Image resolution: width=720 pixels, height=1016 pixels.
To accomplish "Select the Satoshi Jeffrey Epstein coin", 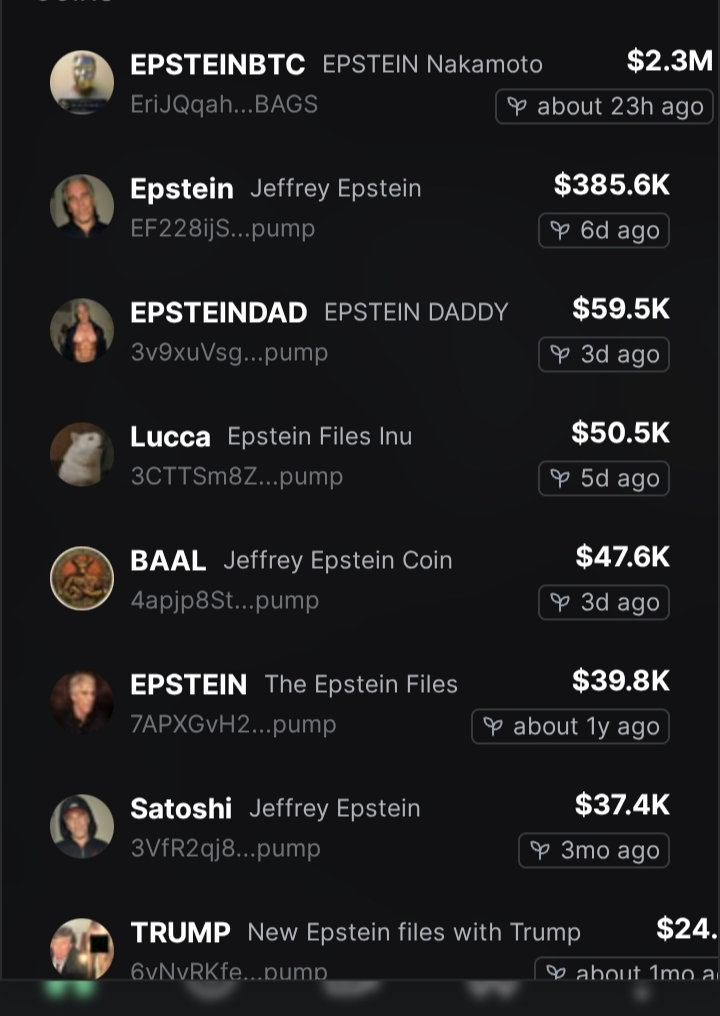I will coord(360,827).
